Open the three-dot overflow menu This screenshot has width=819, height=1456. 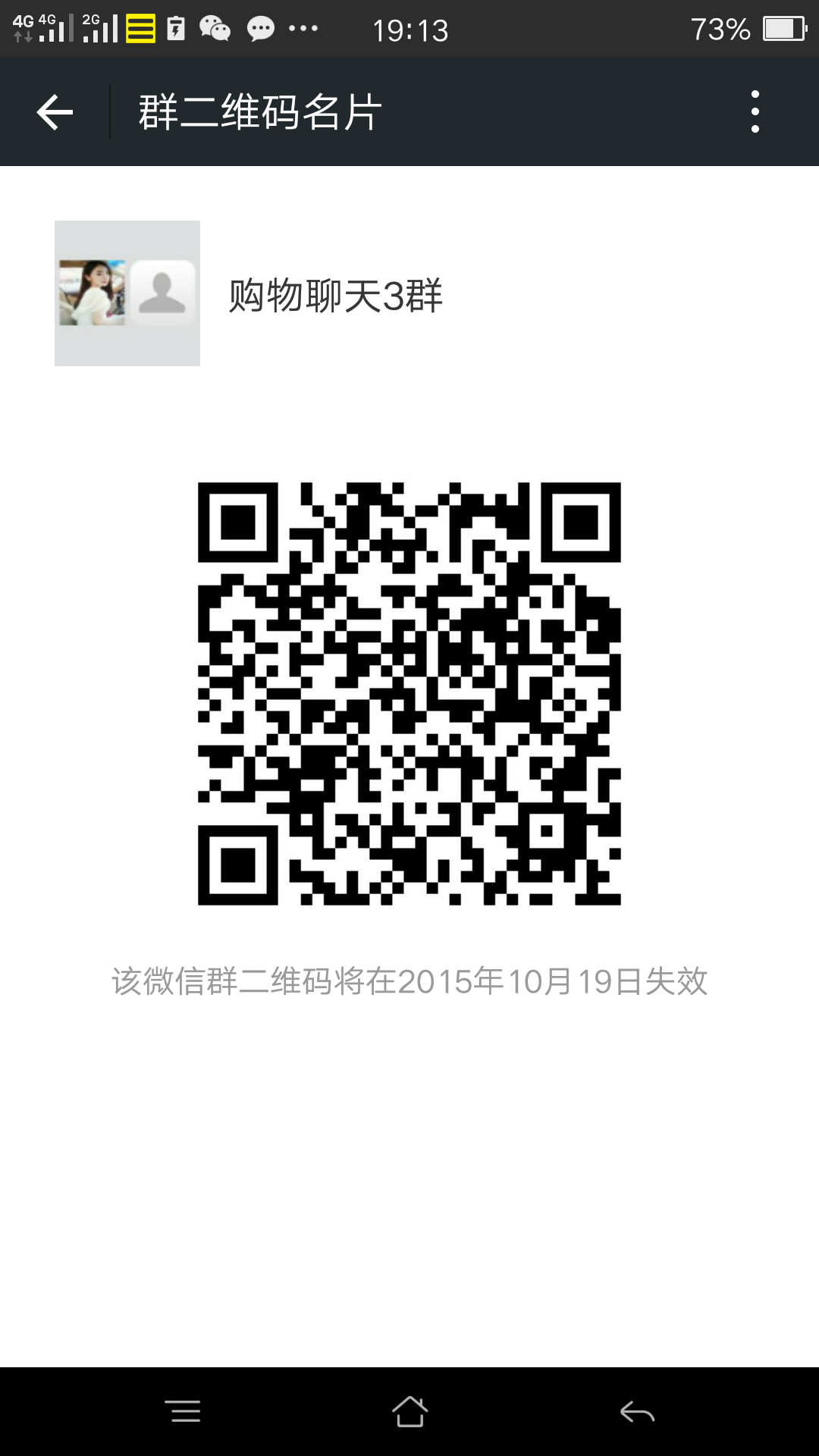pos(755,112)
